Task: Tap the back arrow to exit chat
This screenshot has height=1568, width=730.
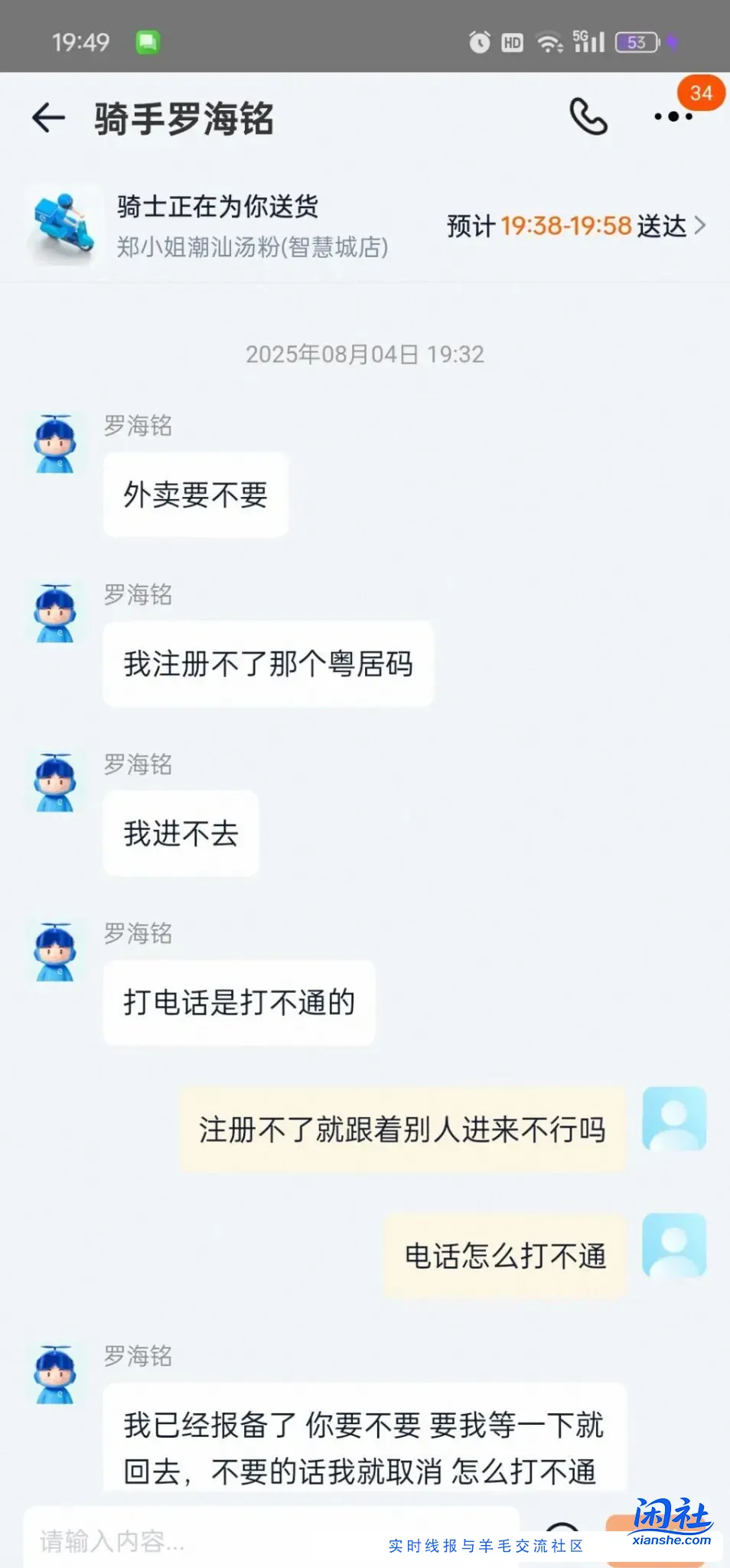Action: point(47,116)
